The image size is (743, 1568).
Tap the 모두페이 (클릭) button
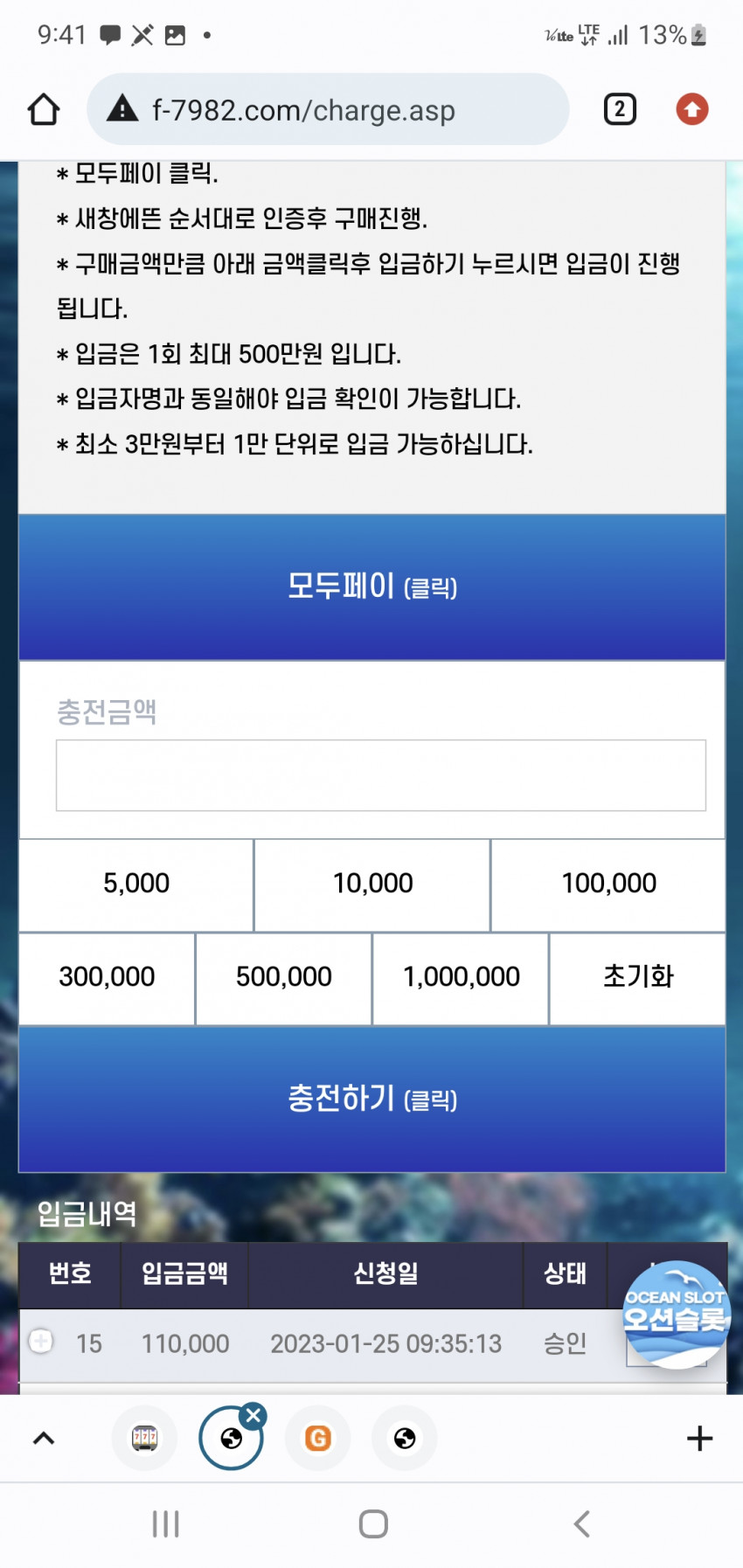point(371,586)
